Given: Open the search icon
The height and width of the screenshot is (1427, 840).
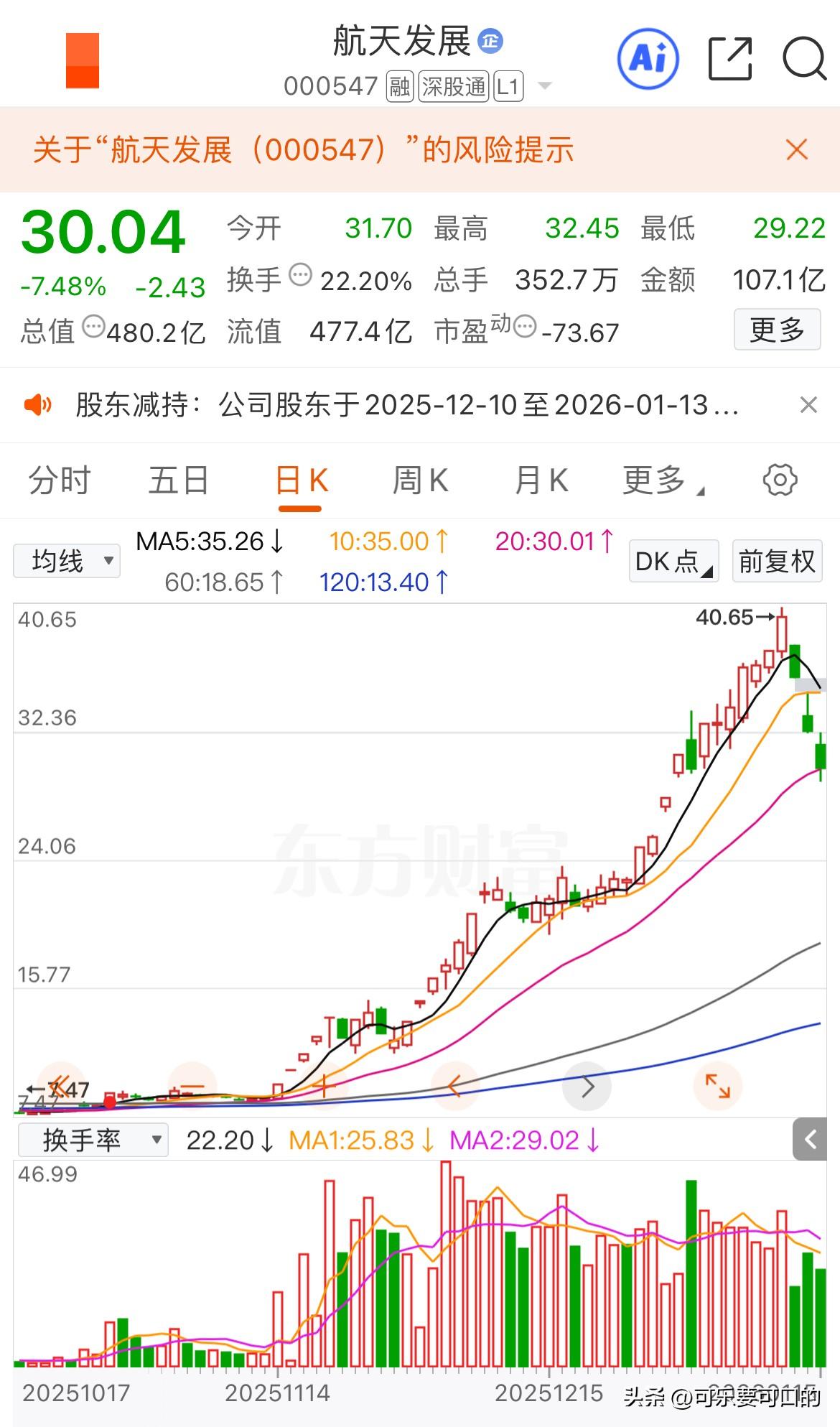Looking at the screenshot, I should [804, 58].
